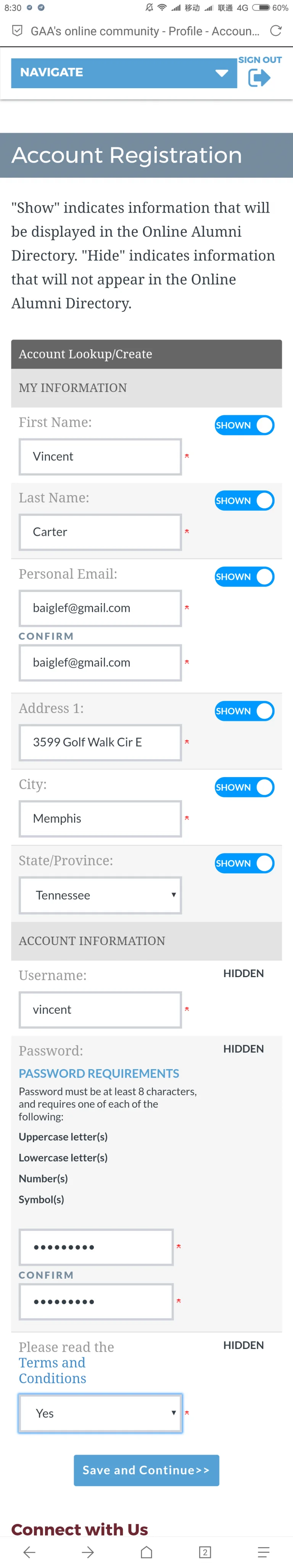The height and width of the screenshot is (1568, 293).
Task: Toggle First Name visibility switch
Action: (245, 425)
